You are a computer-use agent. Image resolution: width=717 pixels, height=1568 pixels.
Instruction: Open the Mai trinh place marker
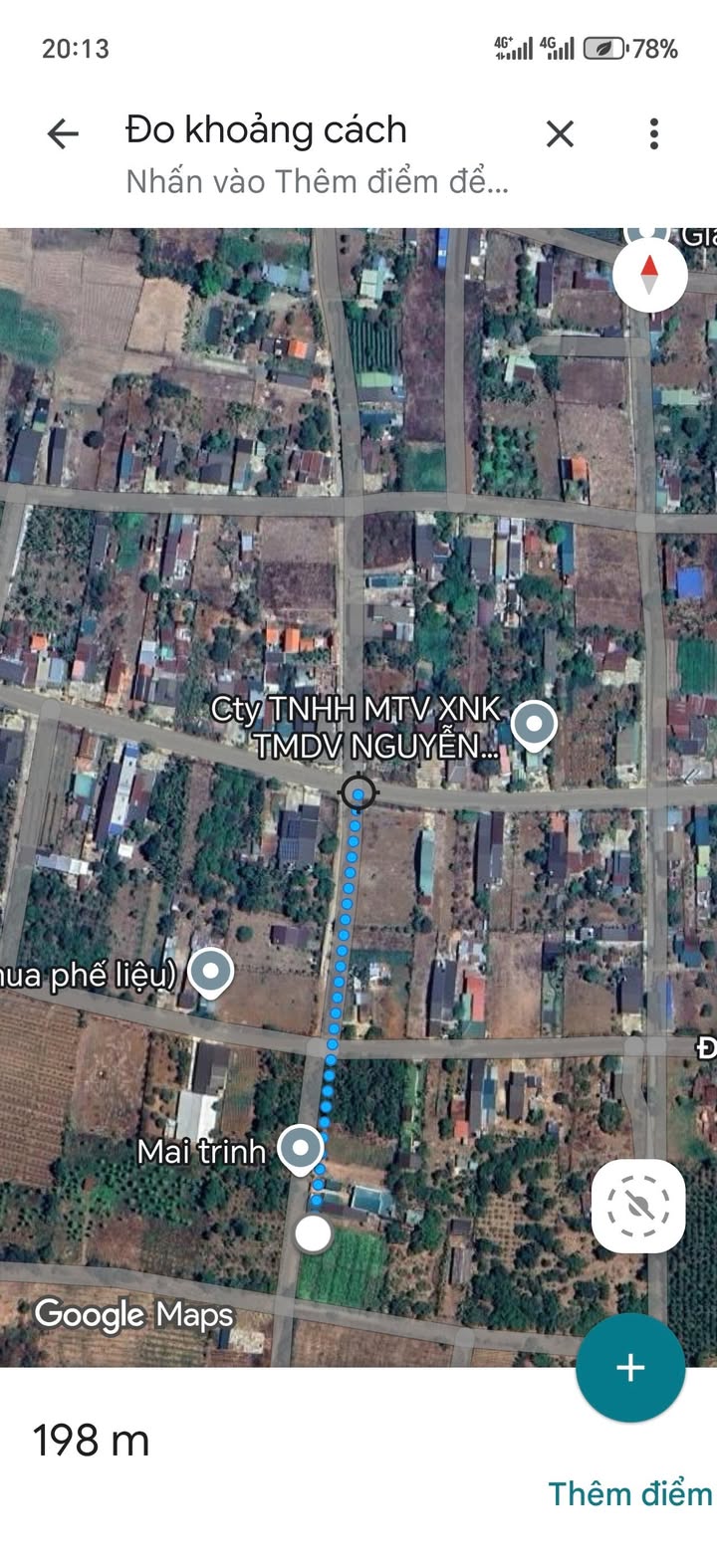300,1149
